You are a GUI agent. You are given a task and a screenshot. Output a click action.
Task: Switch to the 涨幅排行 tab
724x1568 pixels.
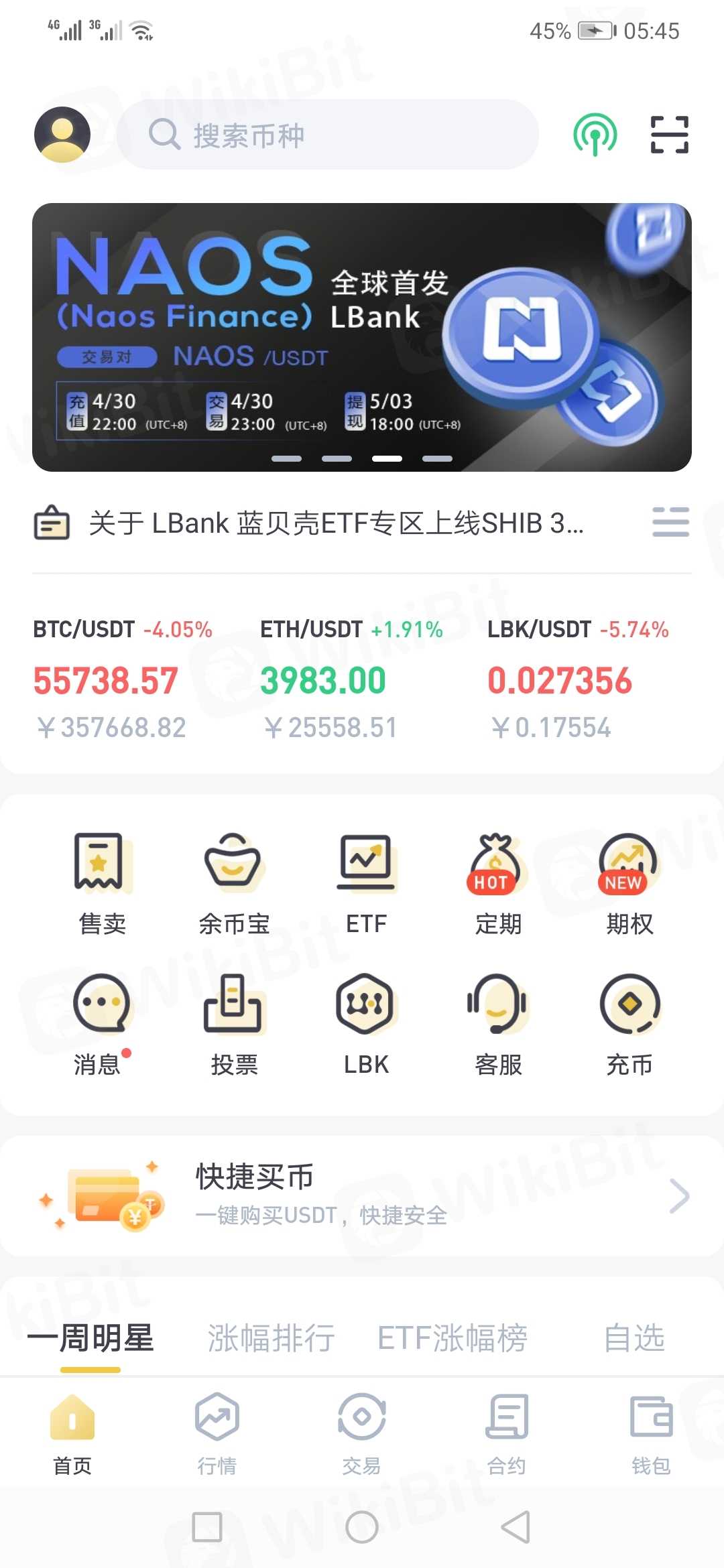pyautogui.click(x=271, y=1338)
